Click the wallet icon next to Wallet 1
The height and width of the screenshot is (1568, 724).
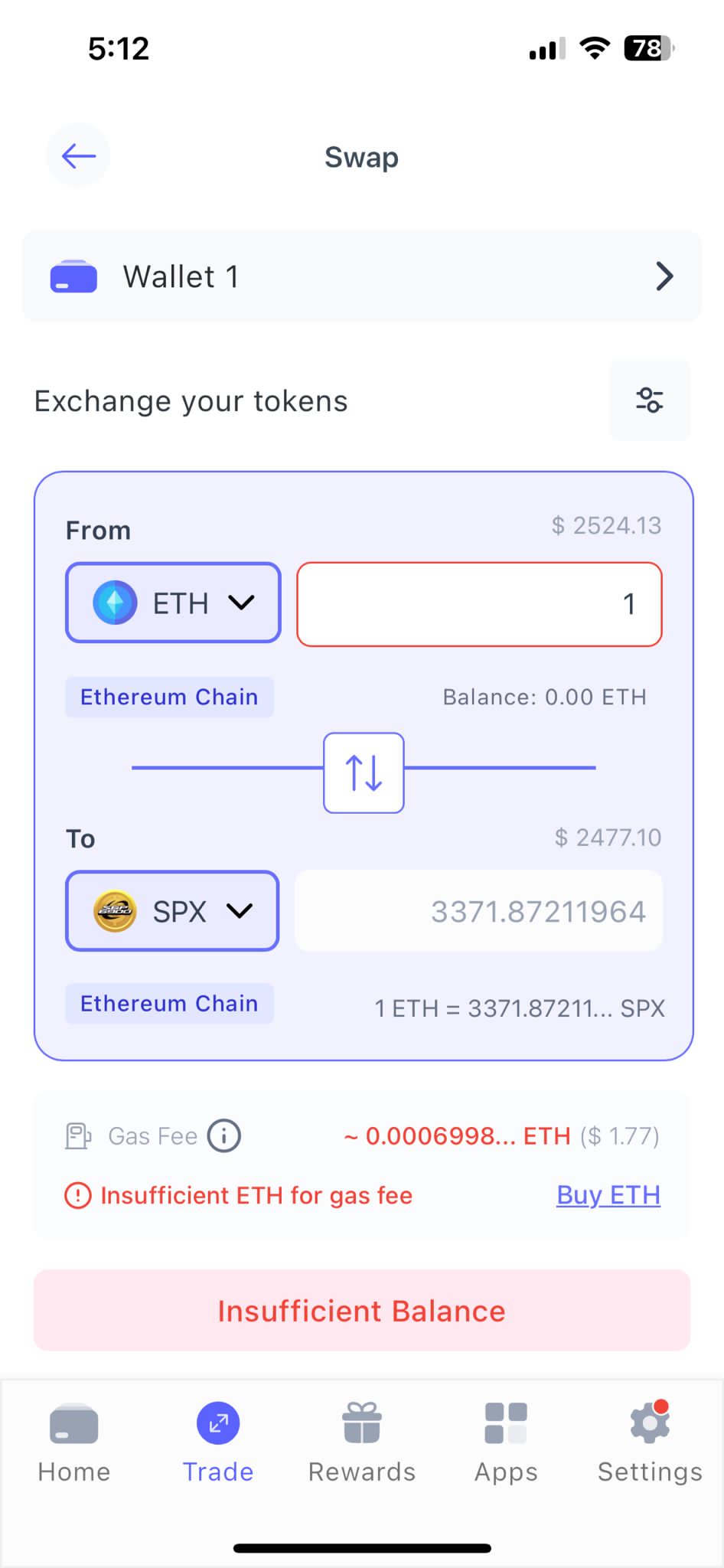[x=73, y=276]
